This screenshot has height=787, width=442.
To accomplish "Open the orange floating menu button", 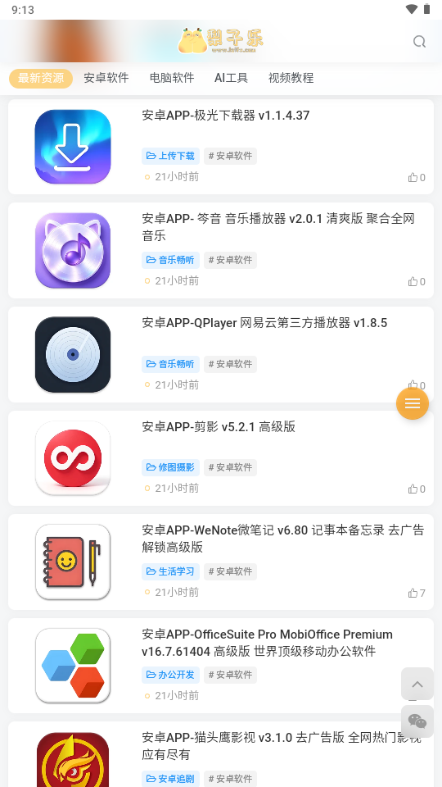I will (x=412, y=403).
